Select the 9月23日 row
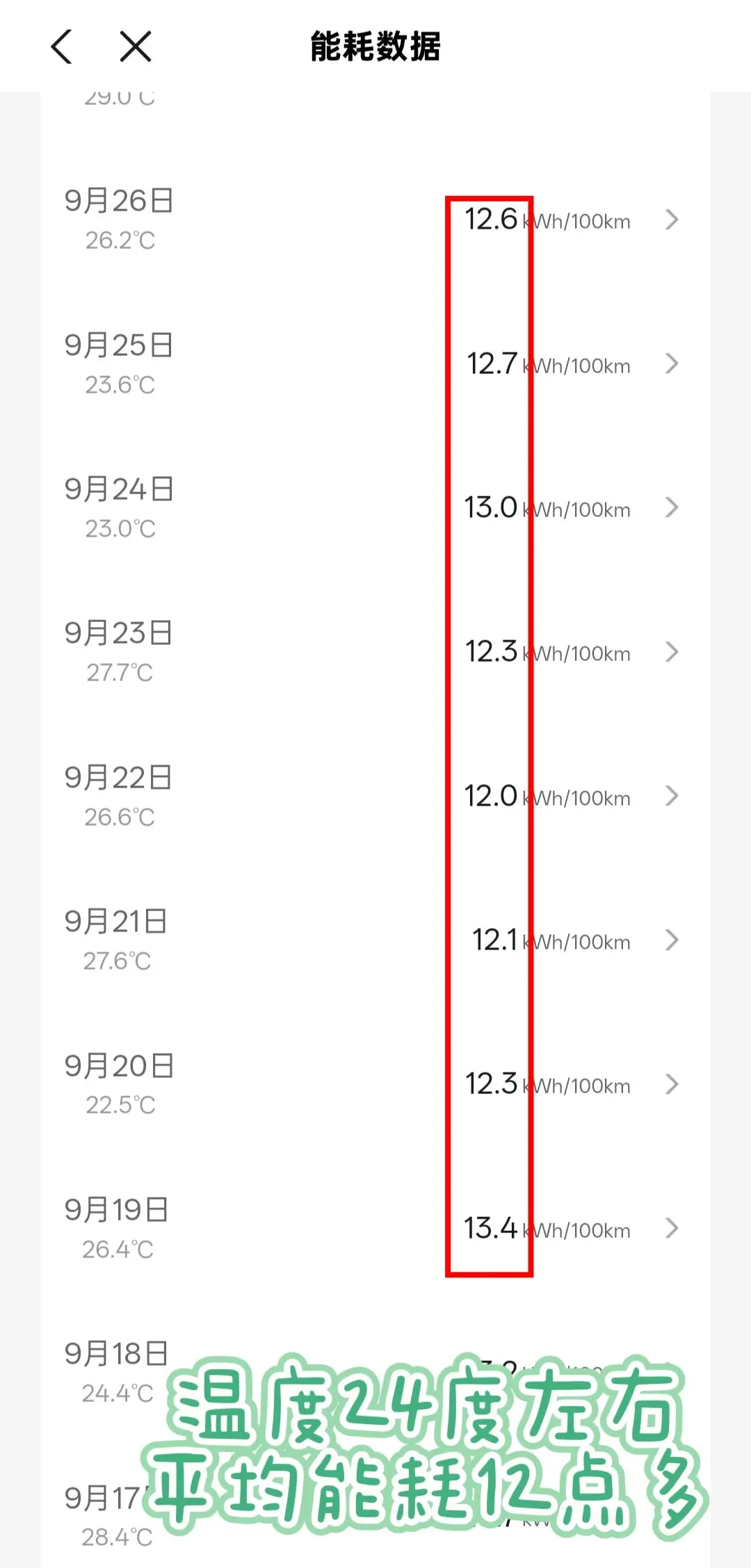The image size is (751, 1568). (x=375, y=652)
